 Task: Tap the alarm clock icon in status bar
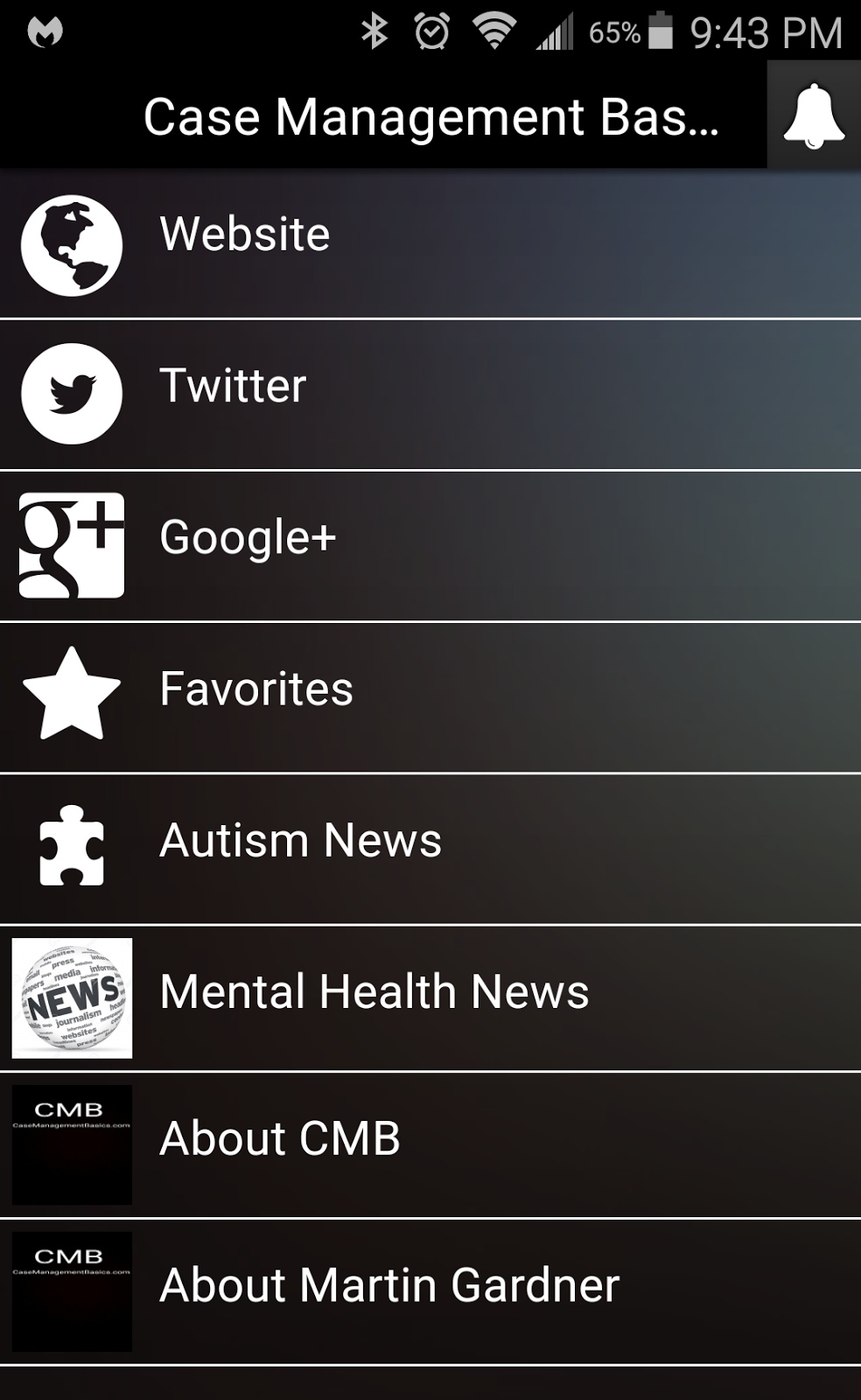pos(430,29)
